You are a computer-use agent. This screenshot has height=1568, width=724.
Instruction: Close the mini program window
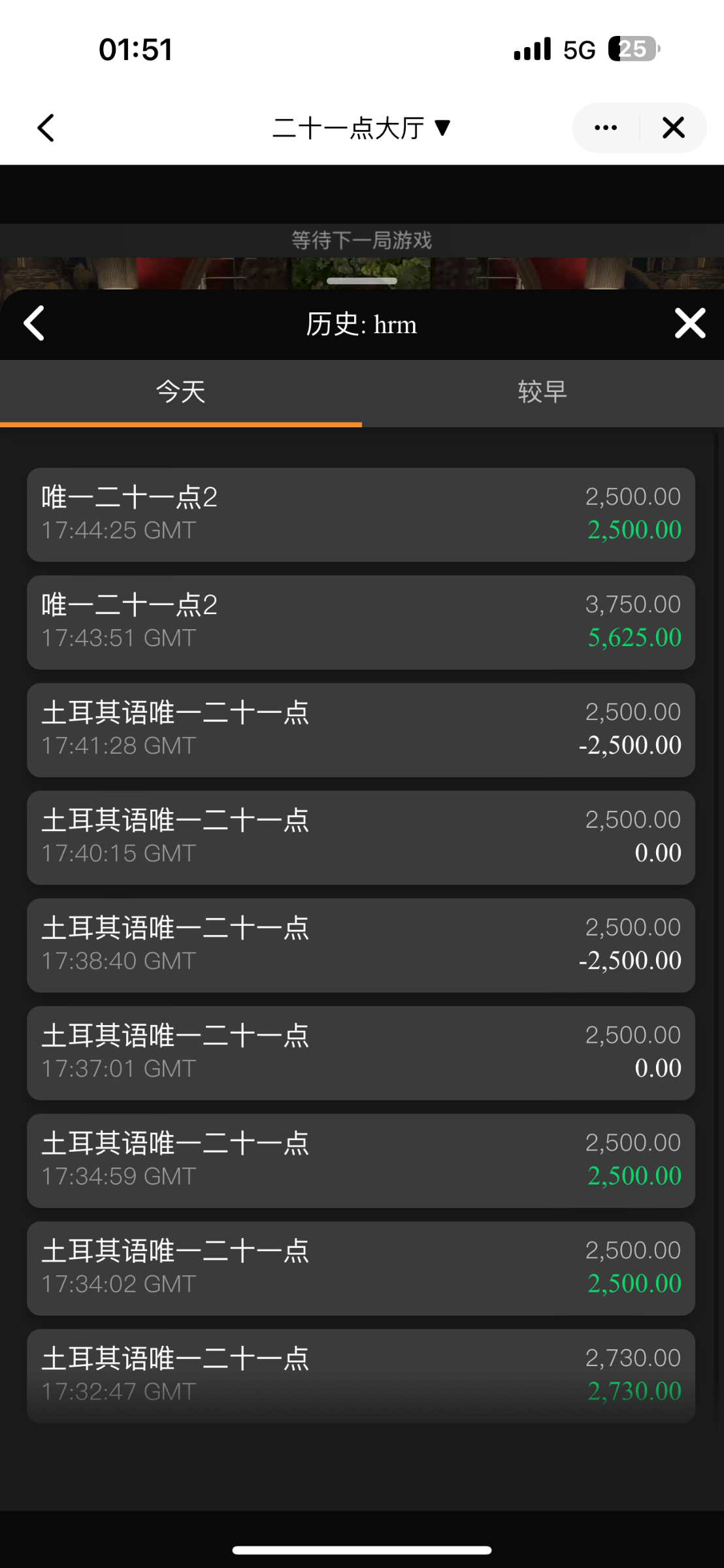coord(673,128)
